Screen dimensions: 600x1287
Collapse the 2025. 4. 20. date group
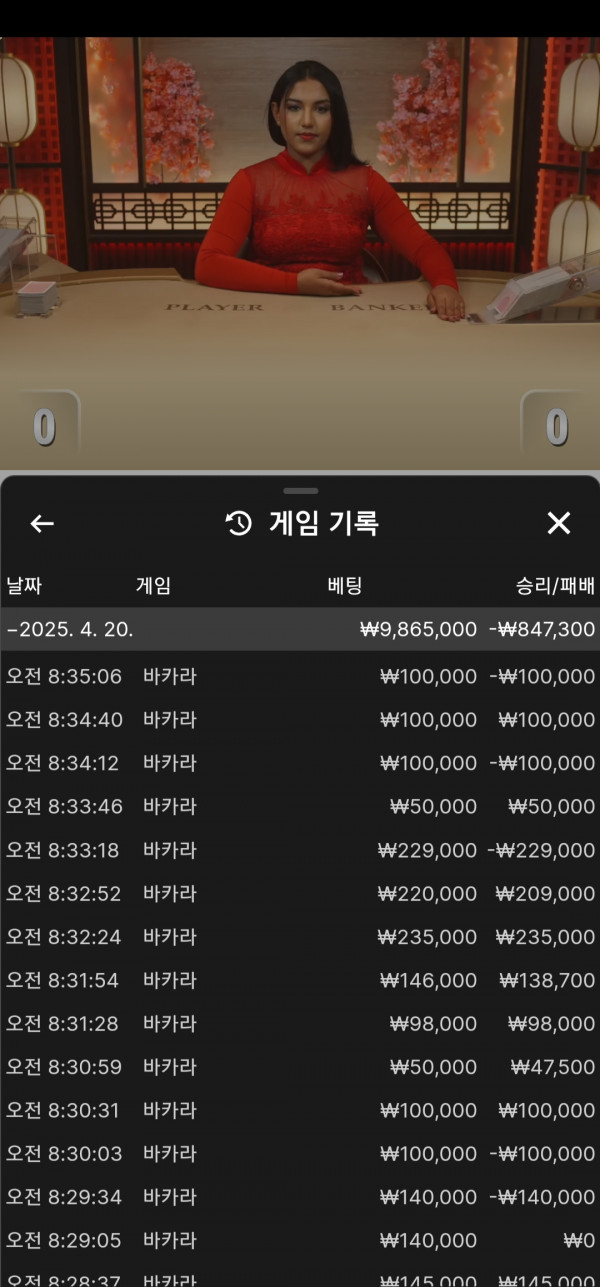[x=300, y=629]
